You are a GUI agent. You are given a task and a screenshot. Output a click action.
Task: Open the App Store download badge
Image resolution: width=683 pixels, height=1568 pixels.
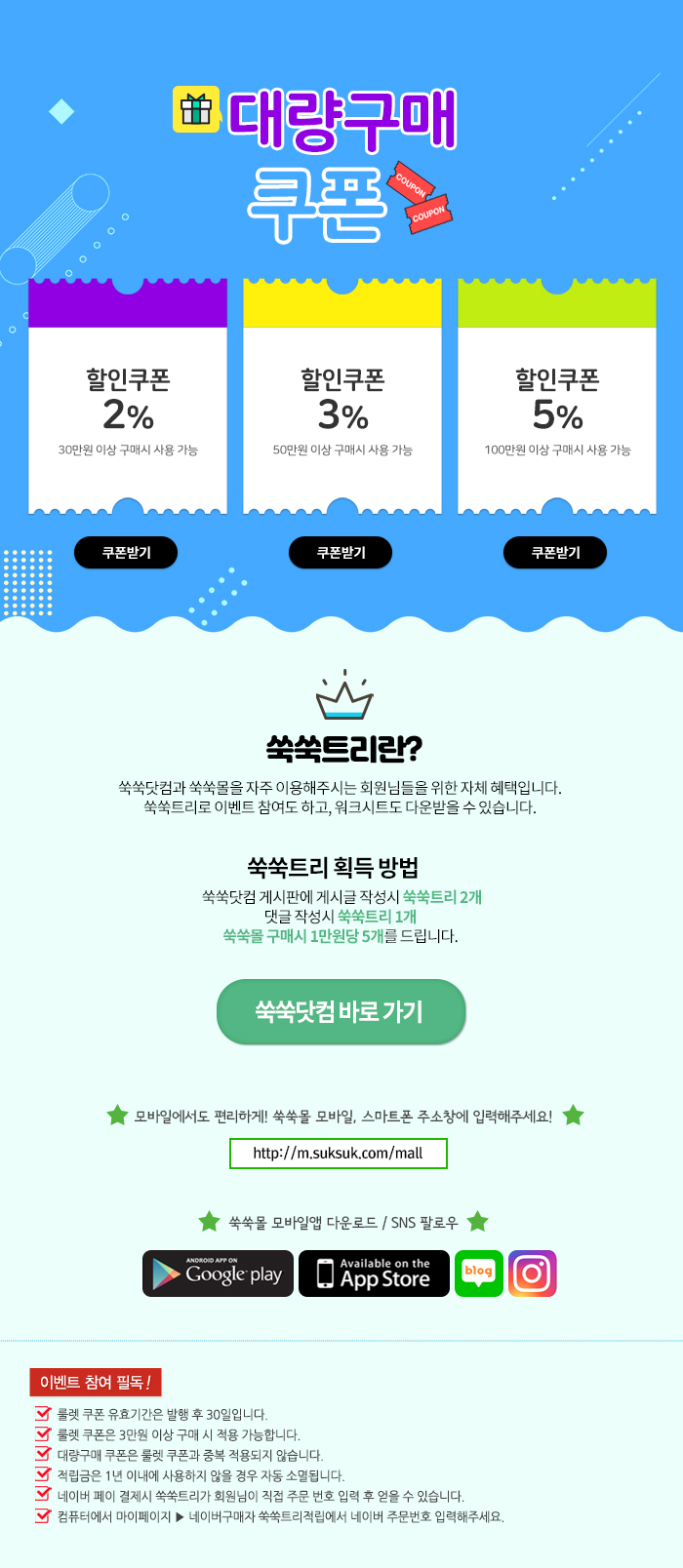tap(374, 1274)
